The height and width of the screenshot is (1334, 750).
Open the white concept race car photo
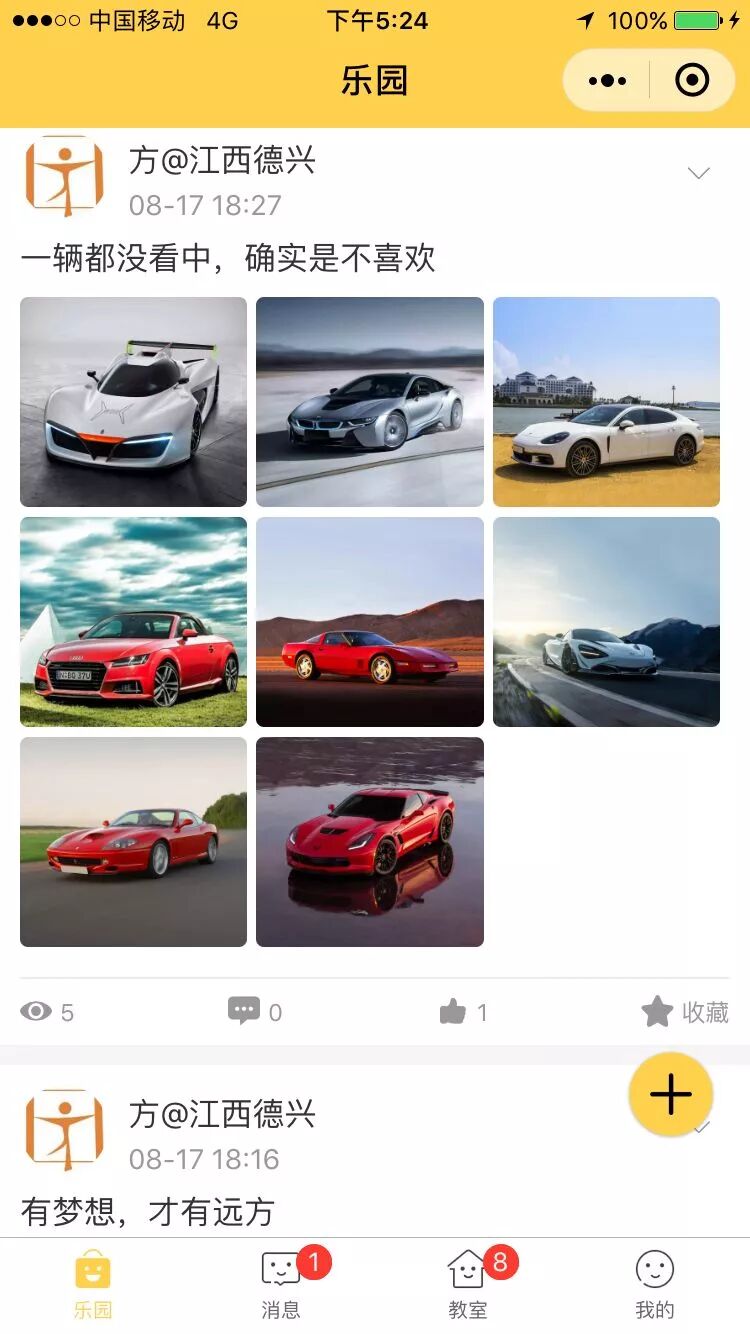tap(133, 402)
